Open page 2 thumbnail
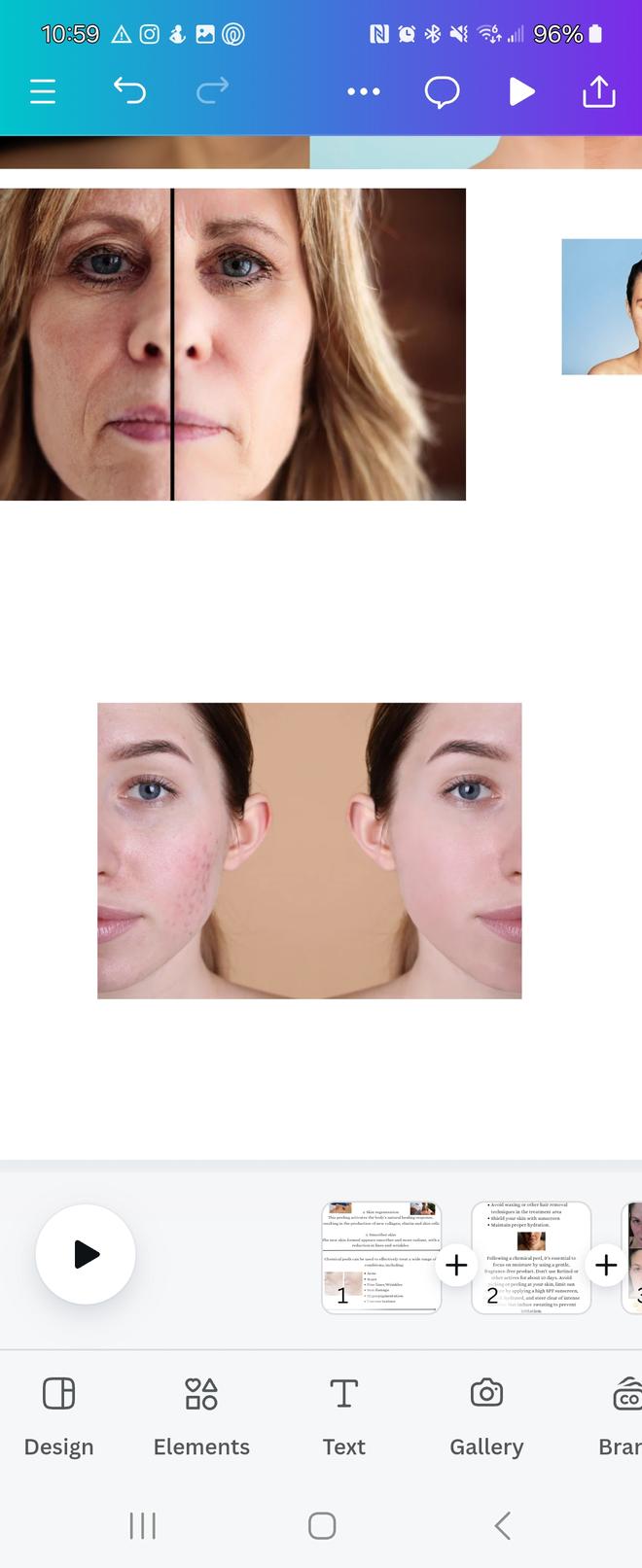Screen dimensions: 642x1568 click(531, 1258)
